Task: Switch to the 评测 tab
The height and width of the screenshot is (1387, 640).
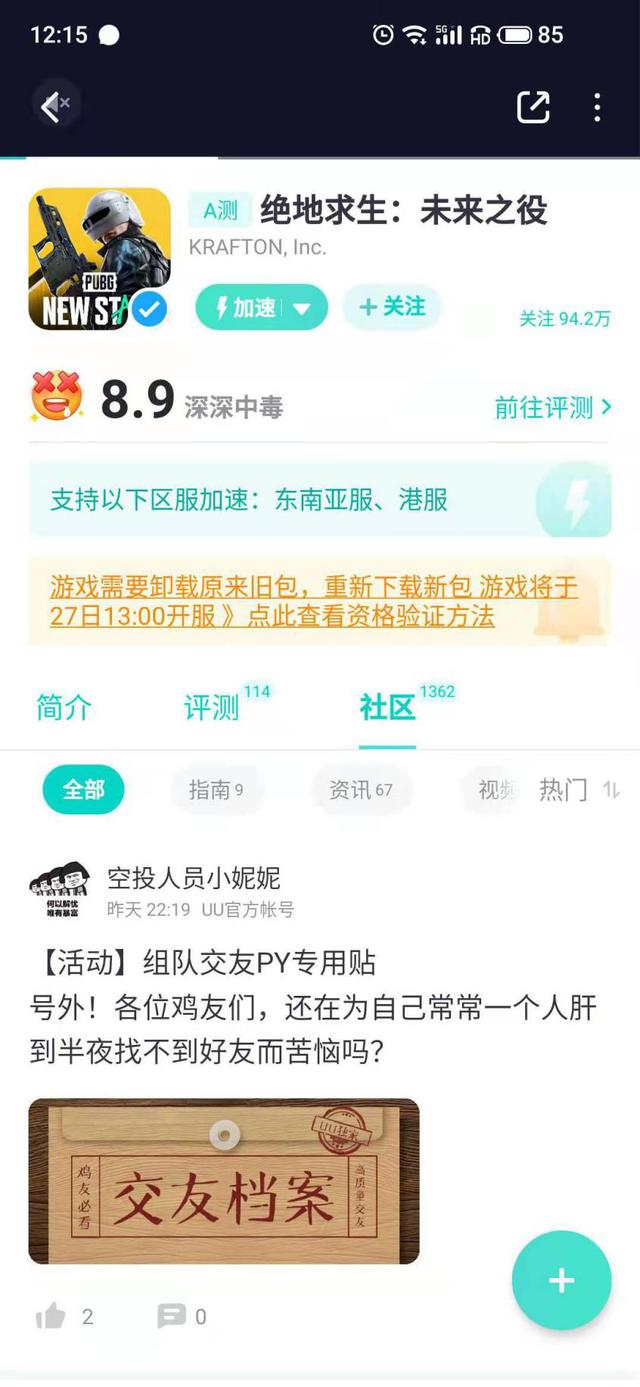Action: click(x=212, y=707)
